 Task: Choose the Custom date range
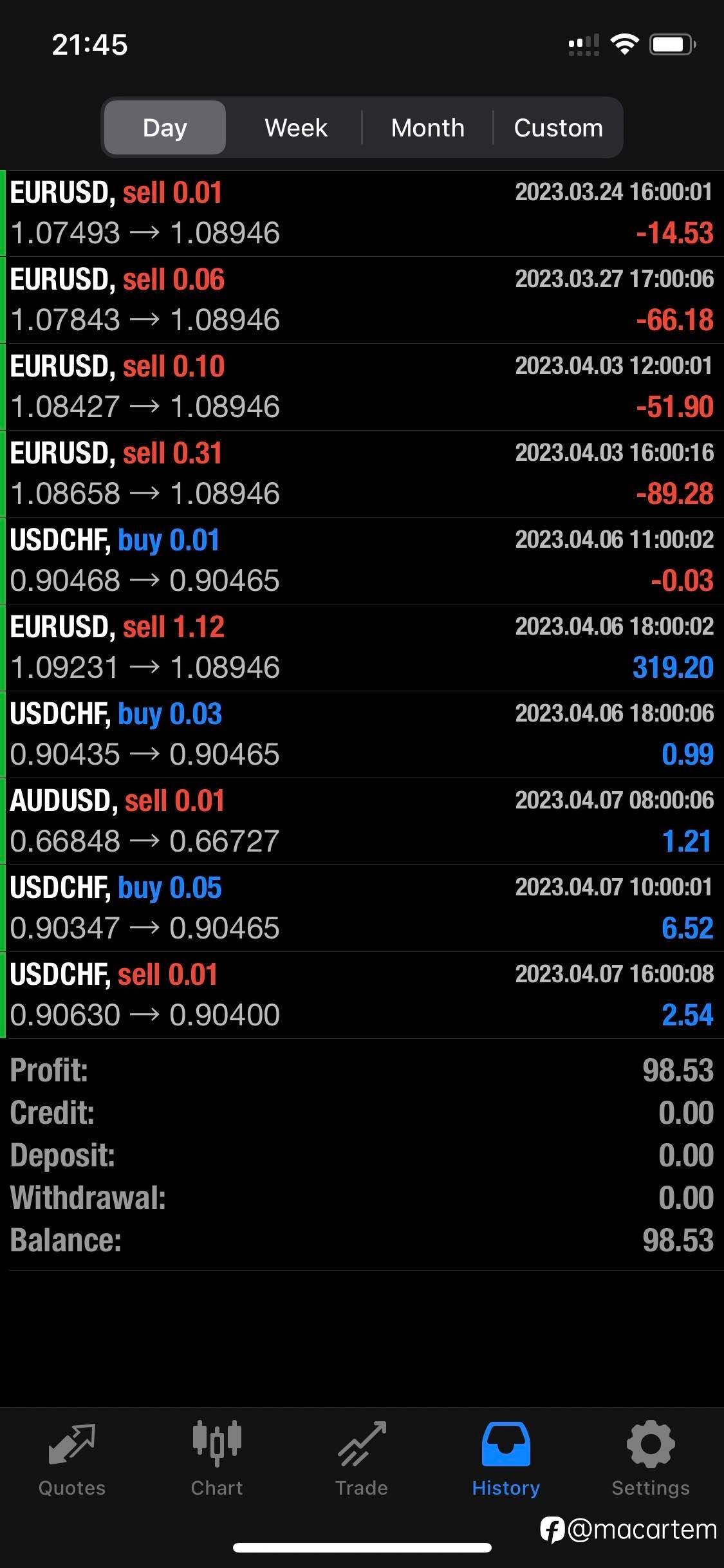(558, 127)
